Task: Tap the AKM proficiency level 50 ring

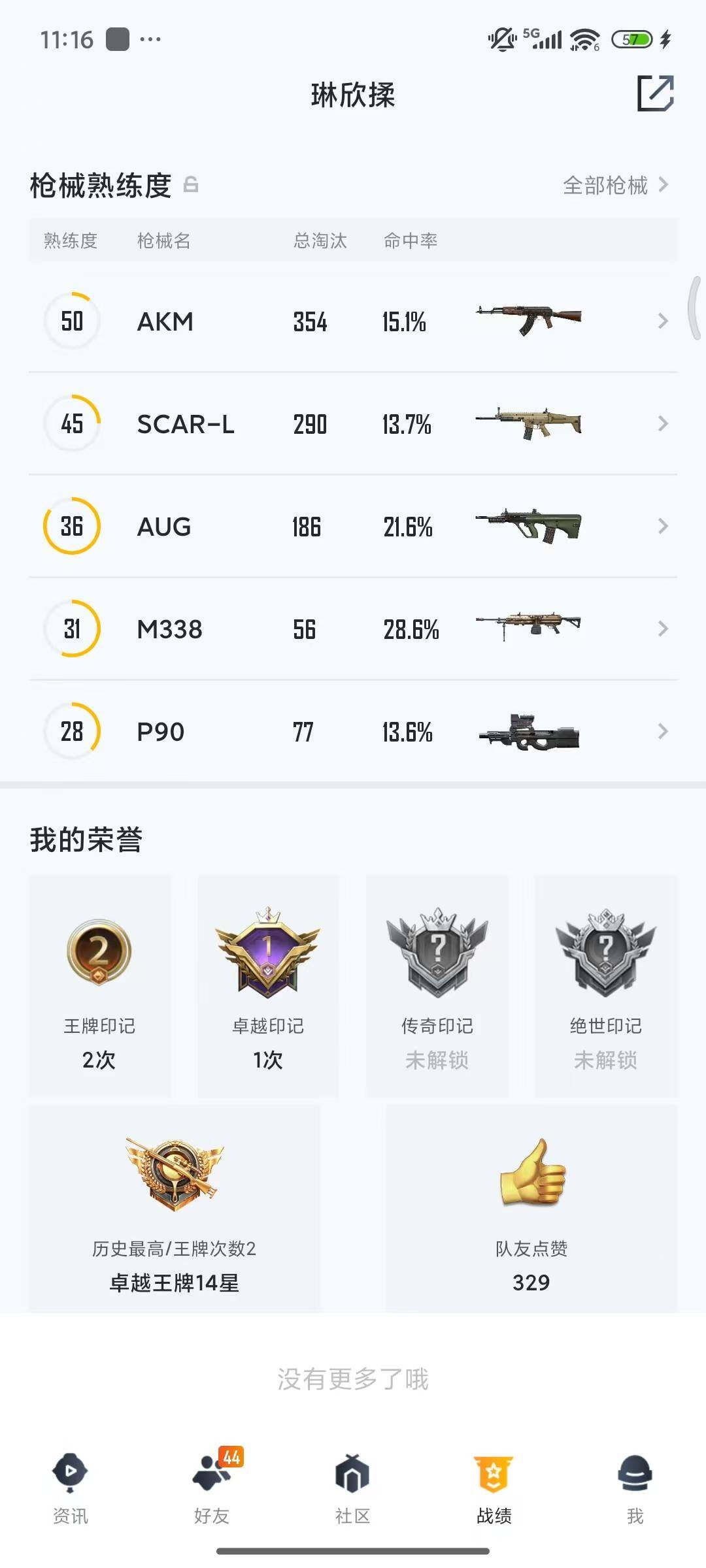Action: tap(72, 320)
